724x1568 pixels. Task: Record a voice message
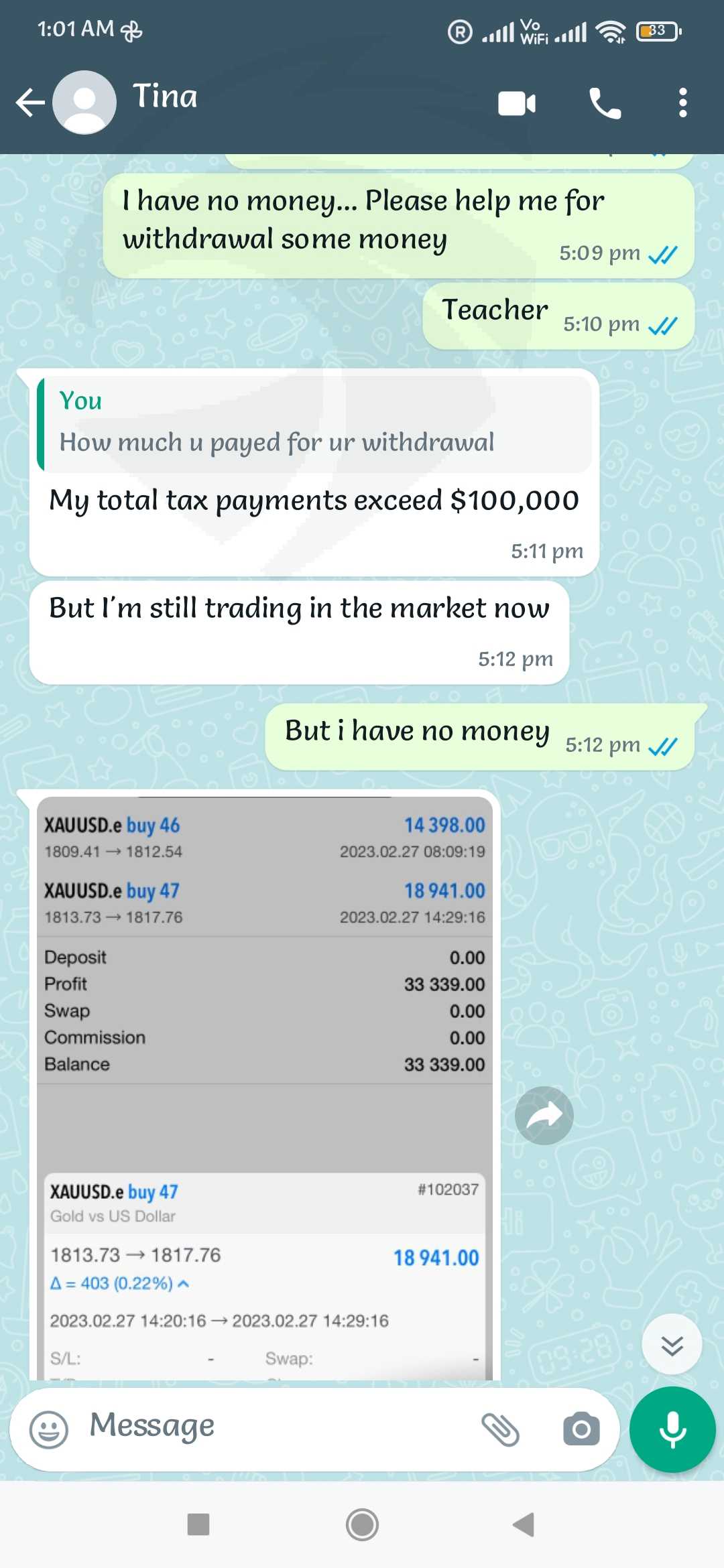tap(672, 1429)
